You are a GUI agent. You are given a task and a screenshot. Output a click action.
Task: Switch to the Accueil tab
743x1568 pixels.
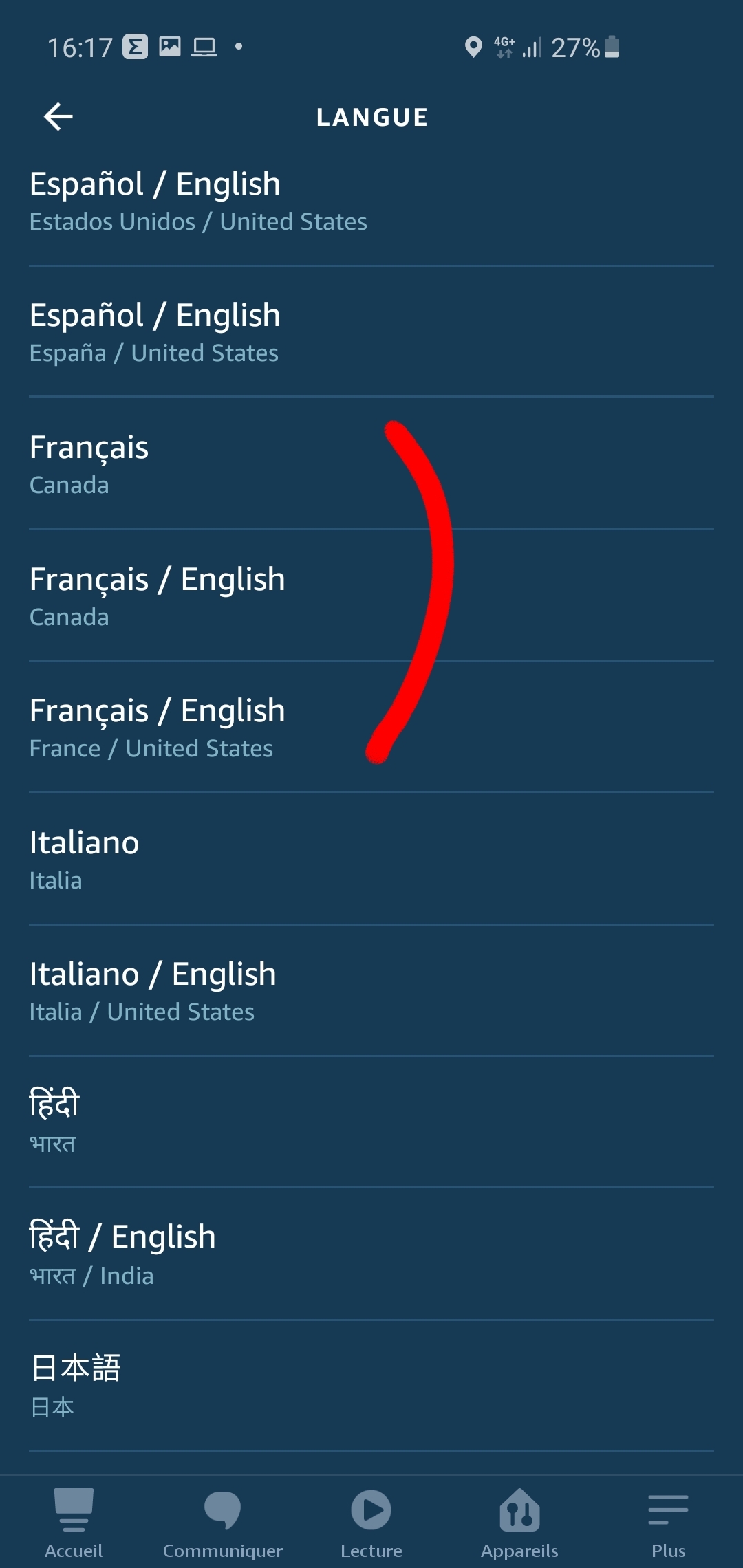point(74,1522)
